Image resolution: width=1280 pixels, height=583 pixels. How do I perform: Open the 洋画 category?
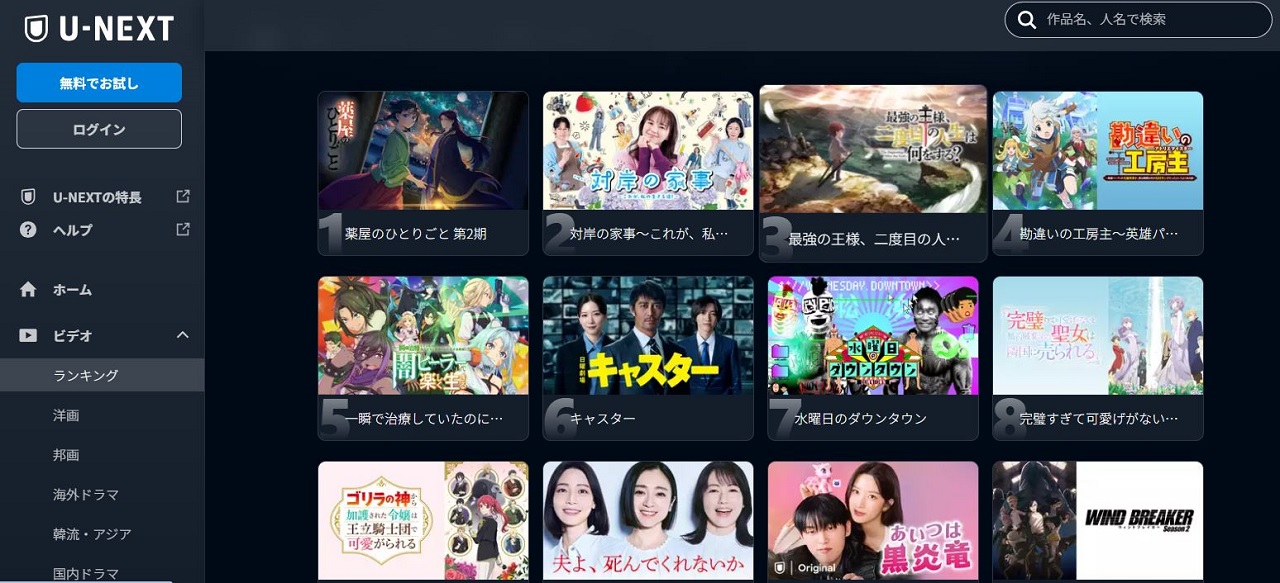(66, 415)
